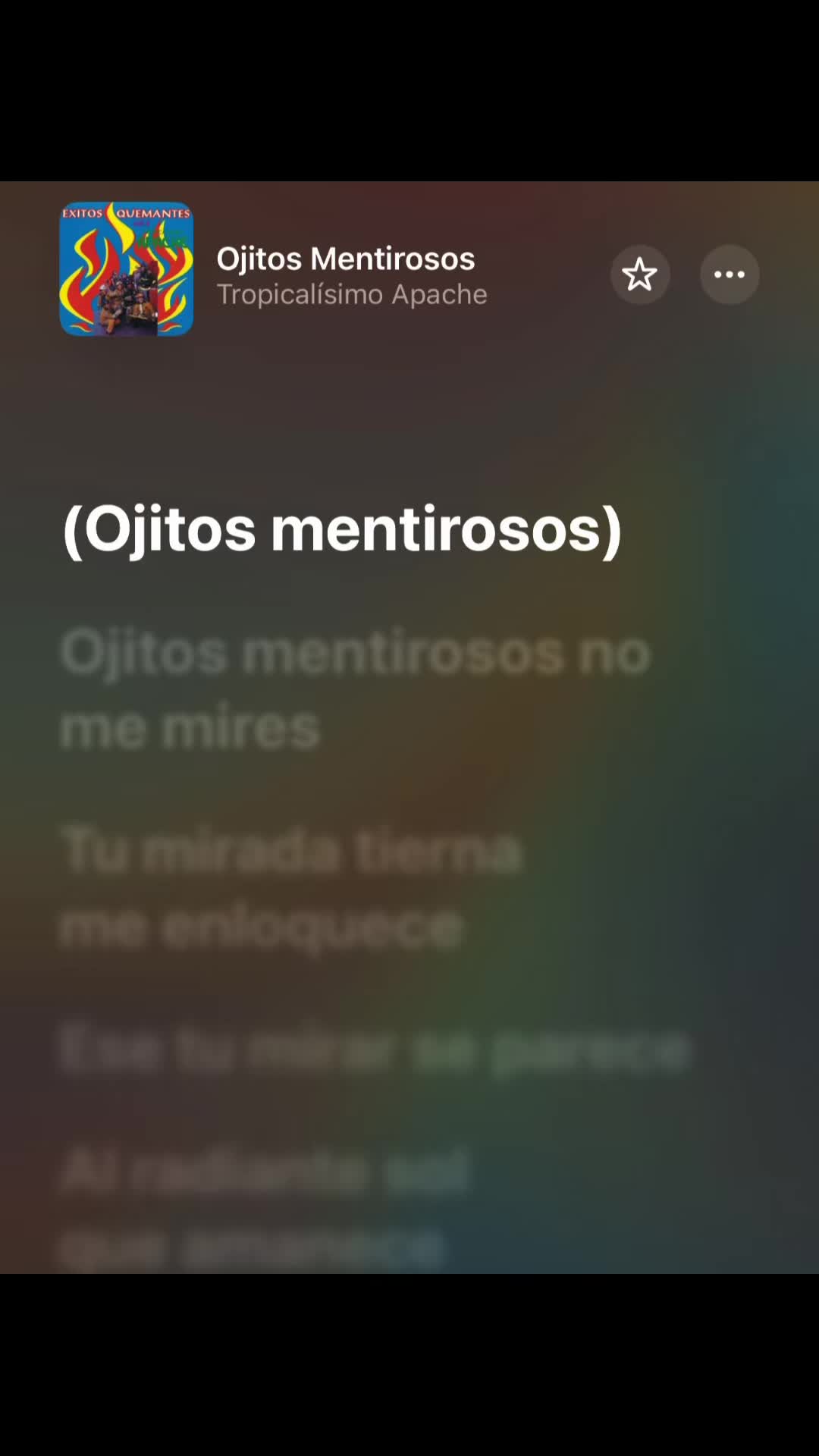This screenshot has width=819, height=1456.
Task: Jump to lyric line "Ojitos mentirosos no me mires"
Action: click(x=356, y=689)
